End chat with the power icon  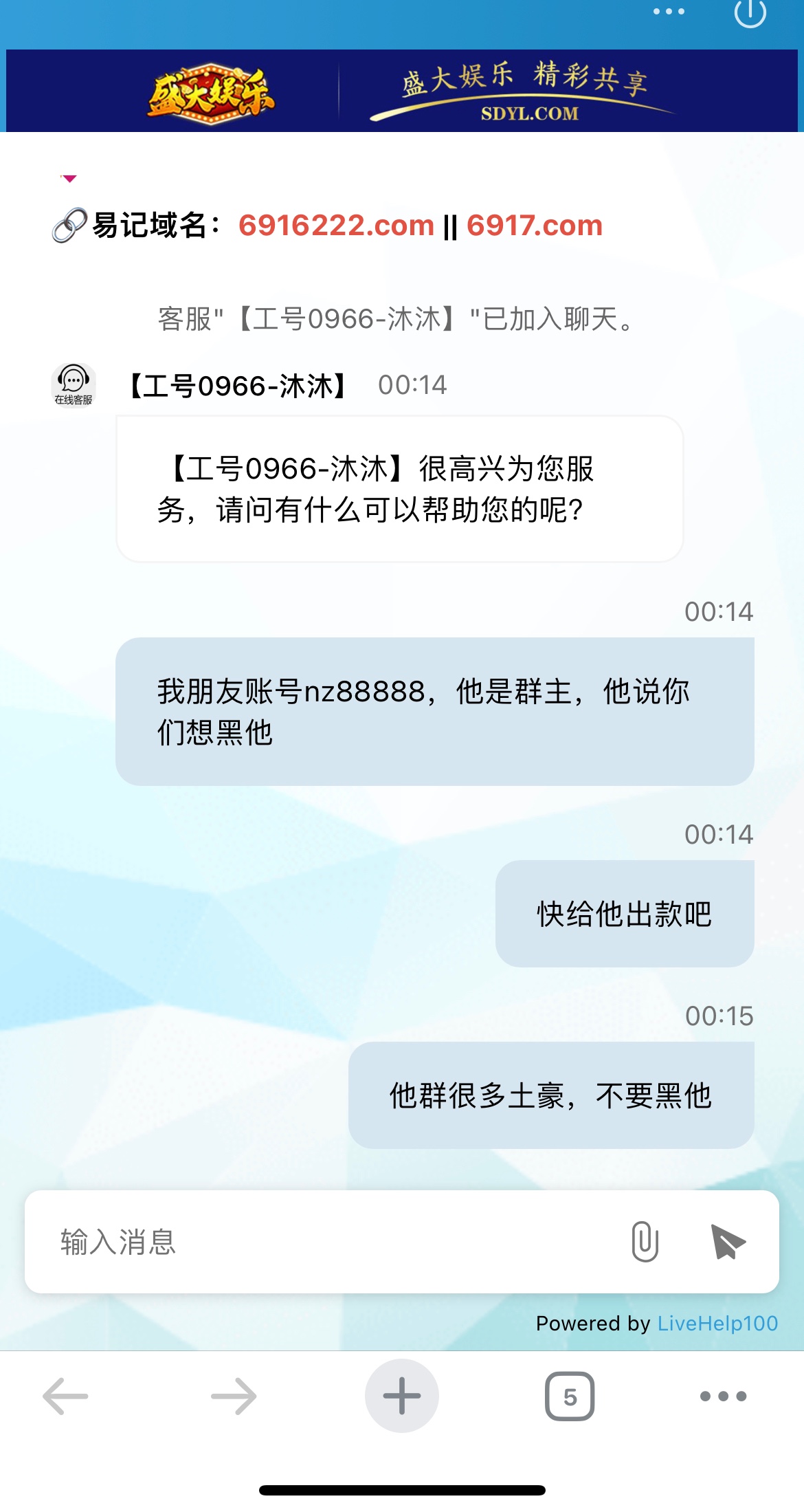[x=750, y=12]
